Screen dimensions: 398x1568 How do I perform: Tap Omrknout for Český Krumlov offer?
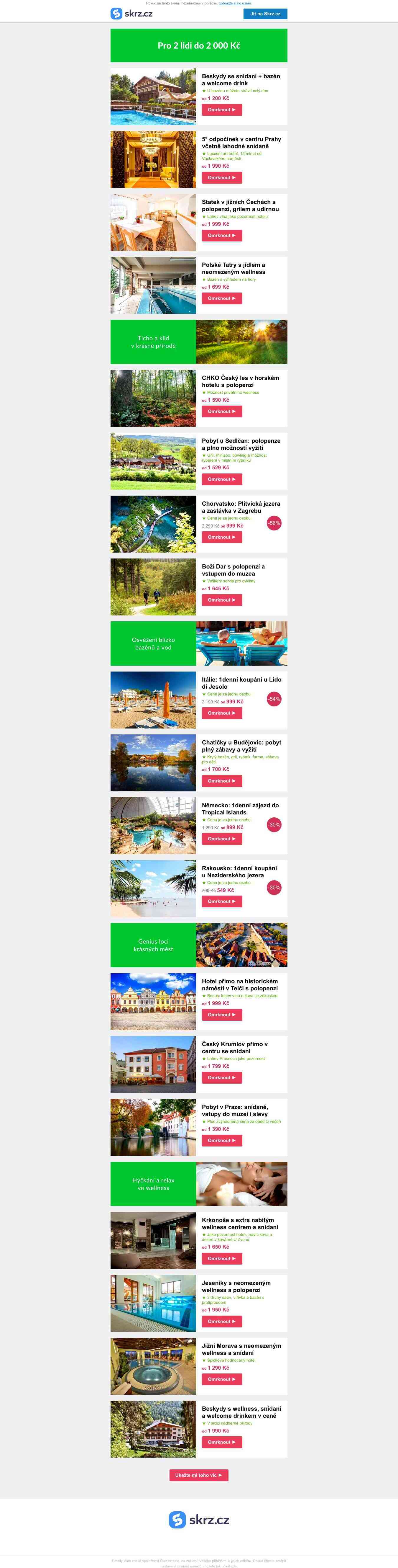tap(222, 1077)
